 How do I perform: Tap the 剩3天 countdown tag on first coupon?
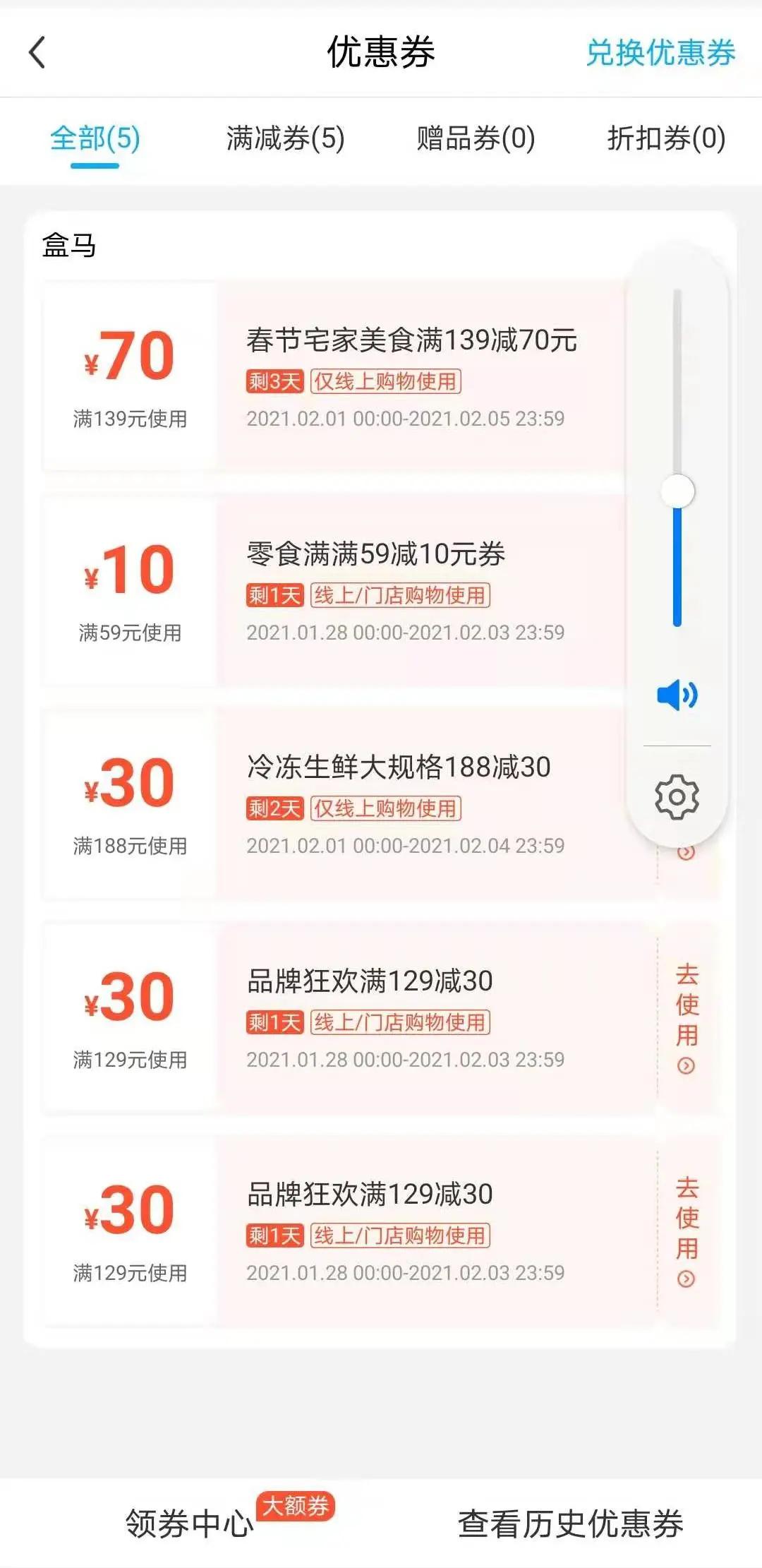[274, 383]
